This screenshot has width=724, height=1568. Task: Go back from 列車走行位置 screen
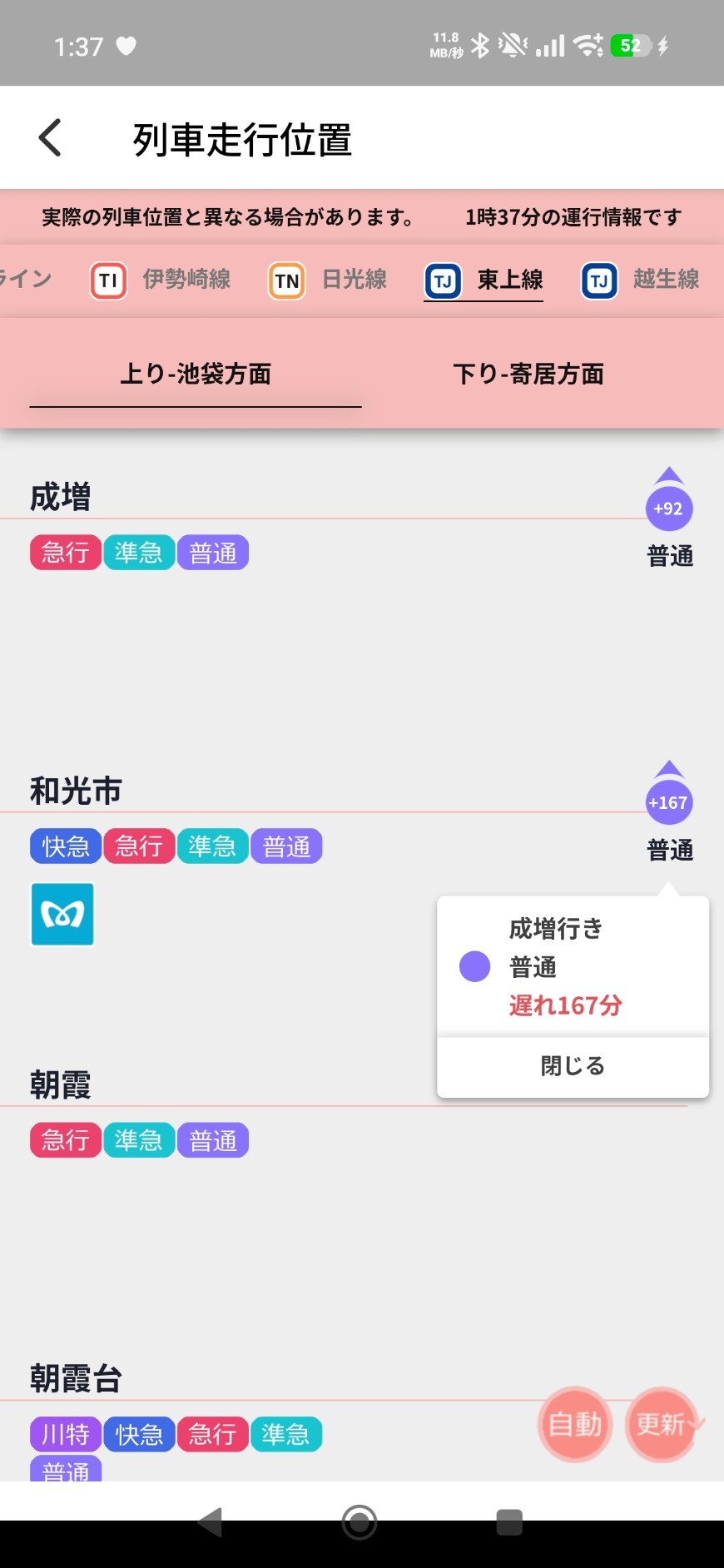(x=50, y=138)
